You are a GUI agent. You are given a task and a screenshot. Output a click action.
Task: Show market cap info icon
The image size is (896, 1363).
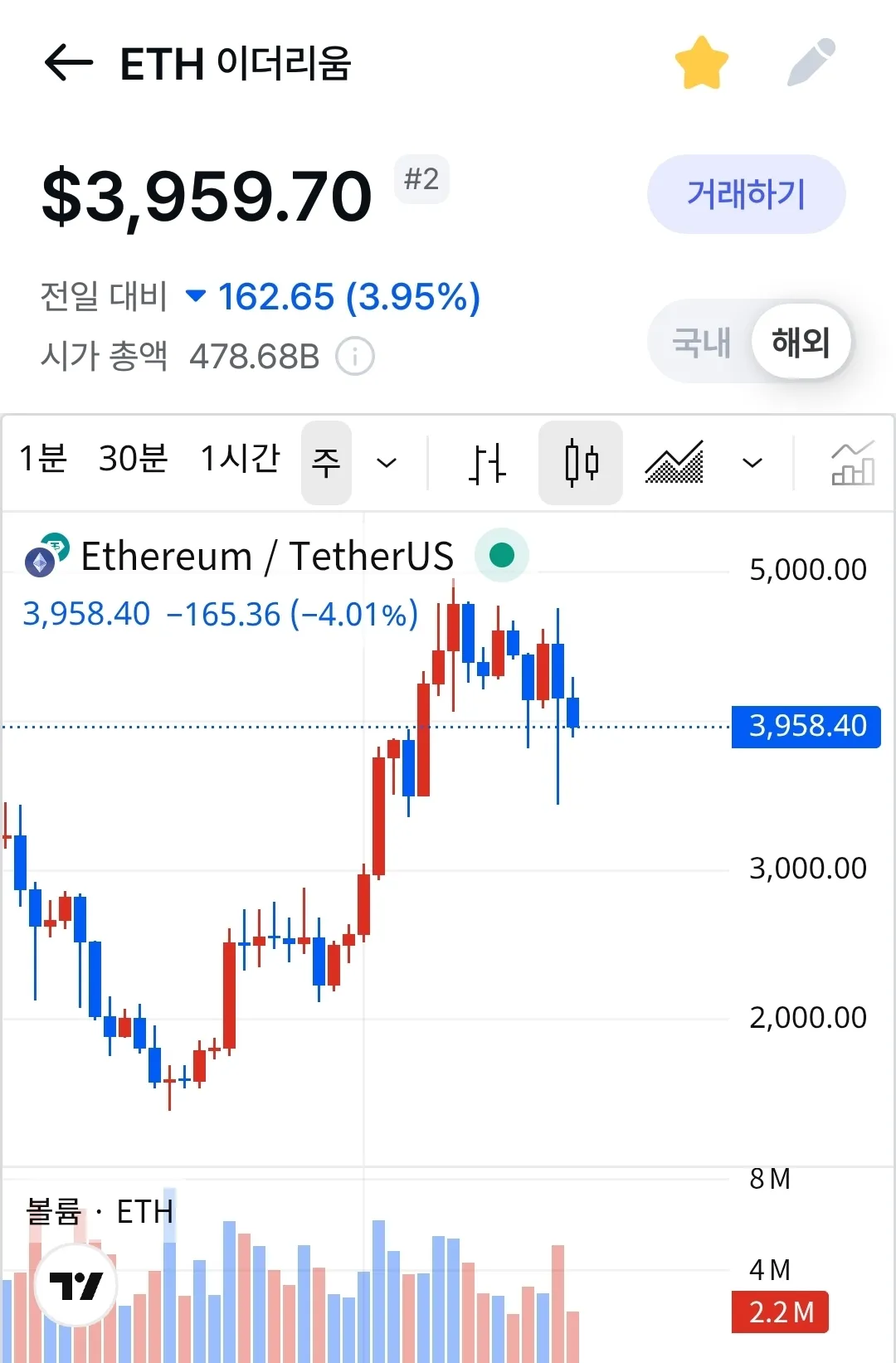tap(355, 357)
